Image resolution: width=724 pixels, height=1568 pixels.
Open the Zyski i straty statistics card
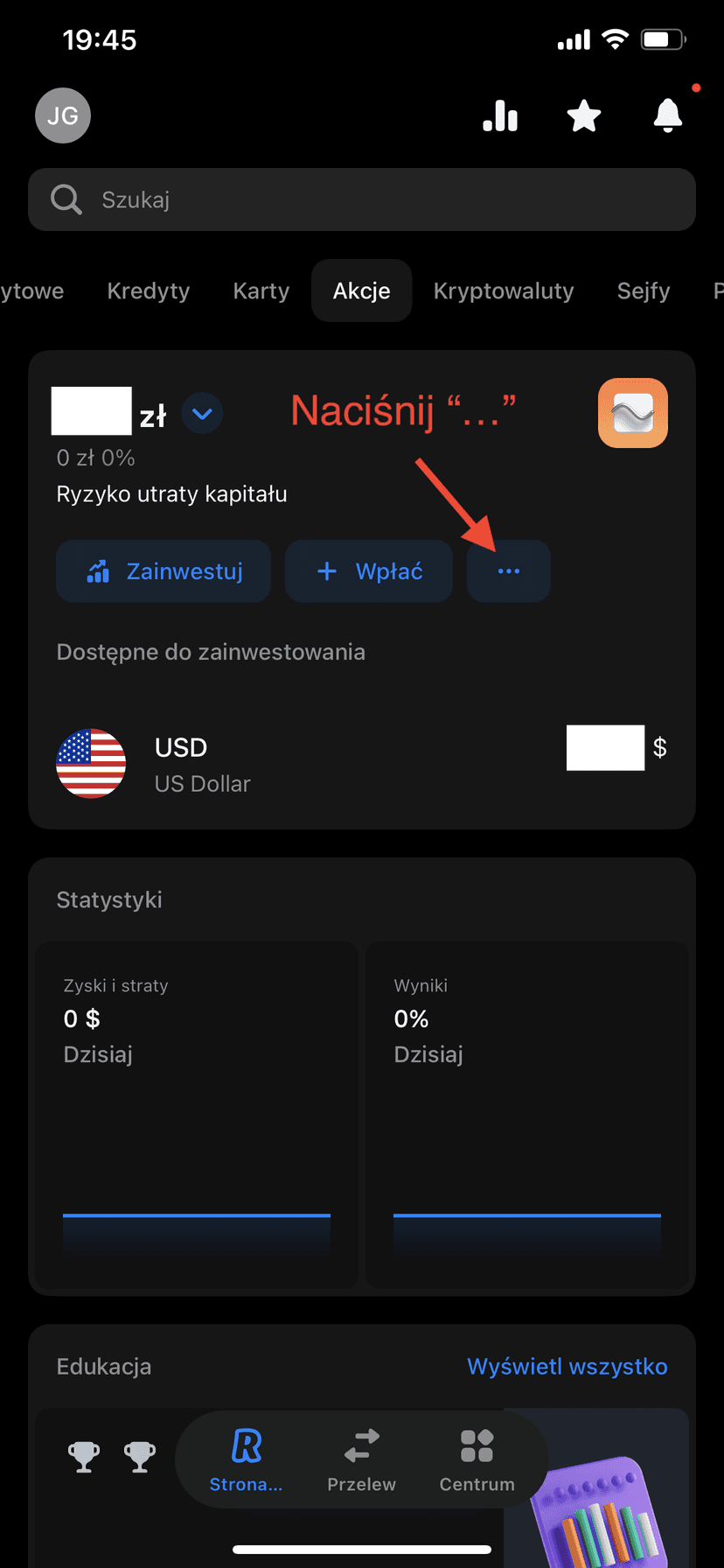tap(197, 1115)
